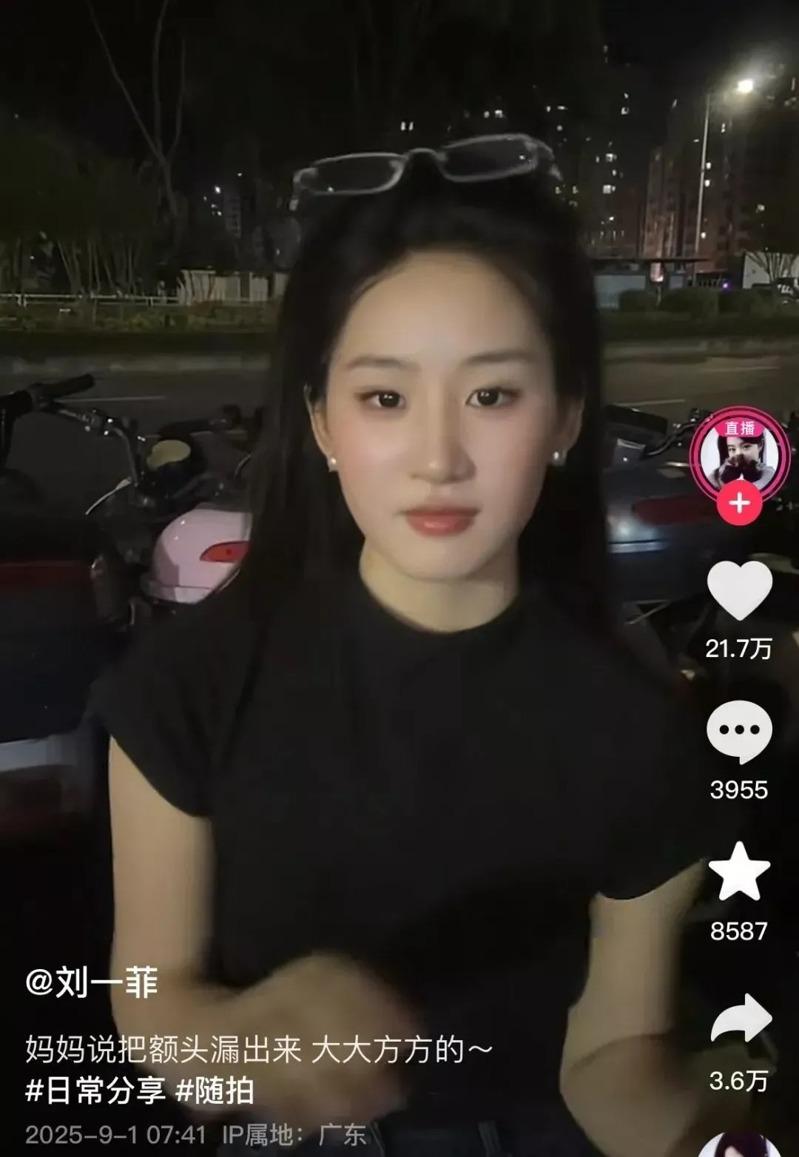
Task: Open the #日常分享 hashtag
Action: [x=95, y=1090]
